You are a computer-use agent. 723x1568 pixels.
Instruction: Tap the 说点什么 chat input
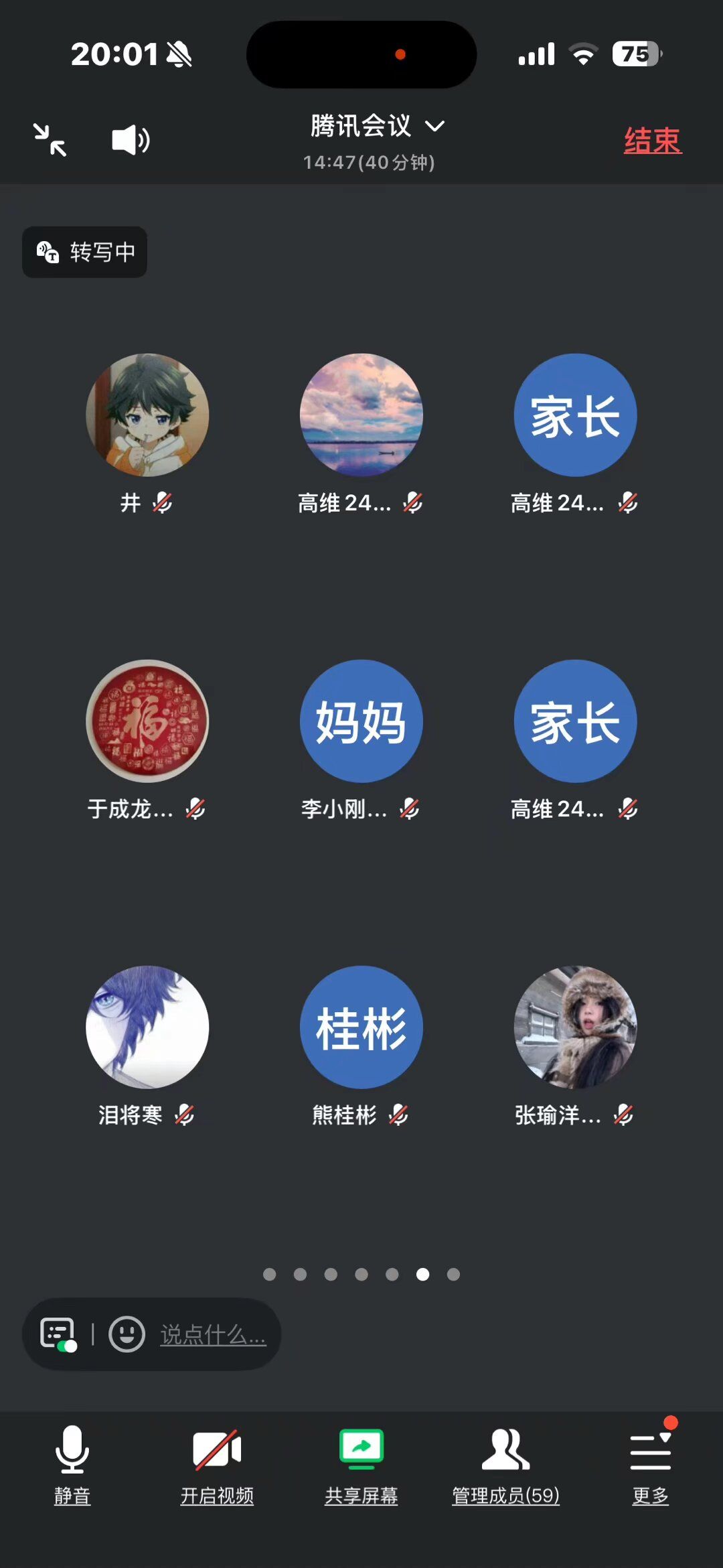tap(213, 1335)
